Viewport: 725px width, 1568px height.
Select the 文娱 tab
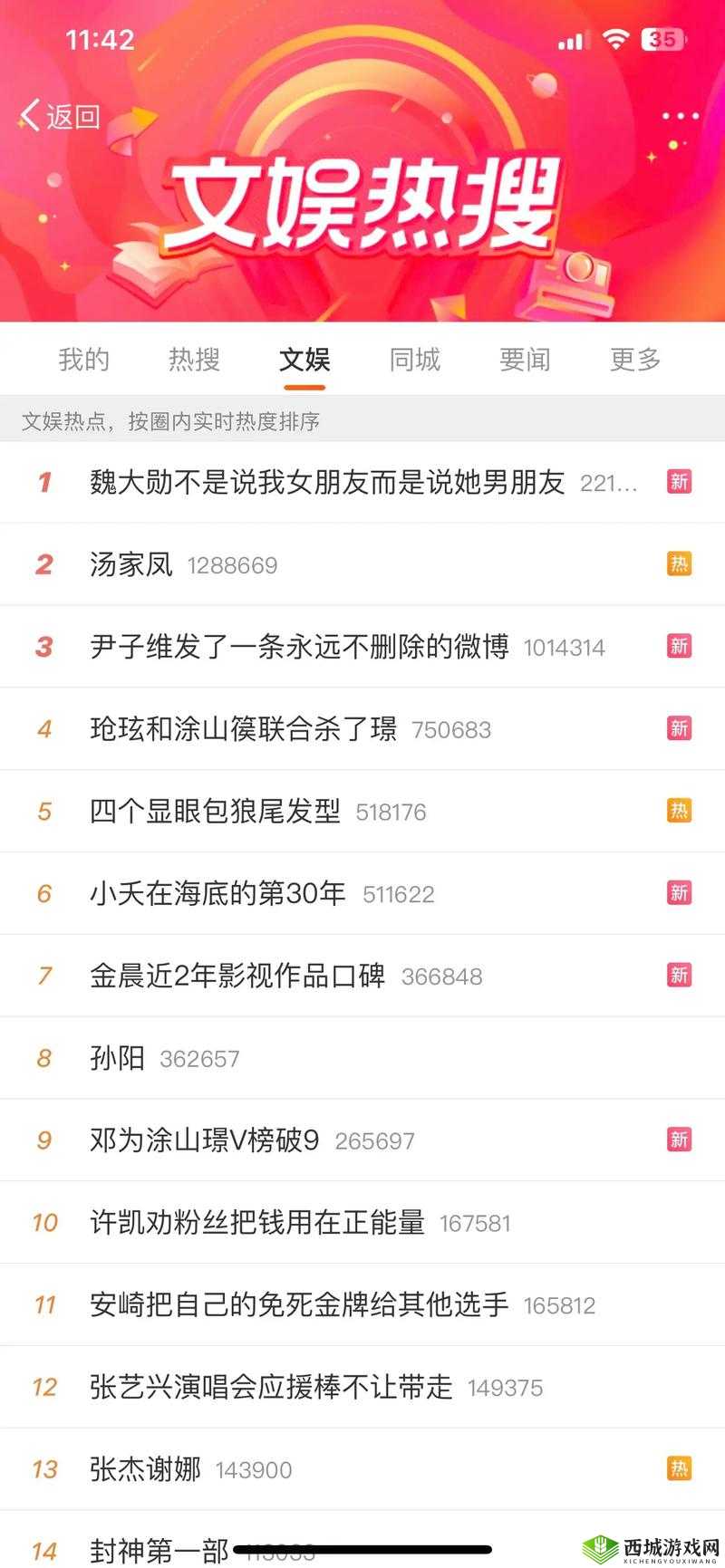304,360
